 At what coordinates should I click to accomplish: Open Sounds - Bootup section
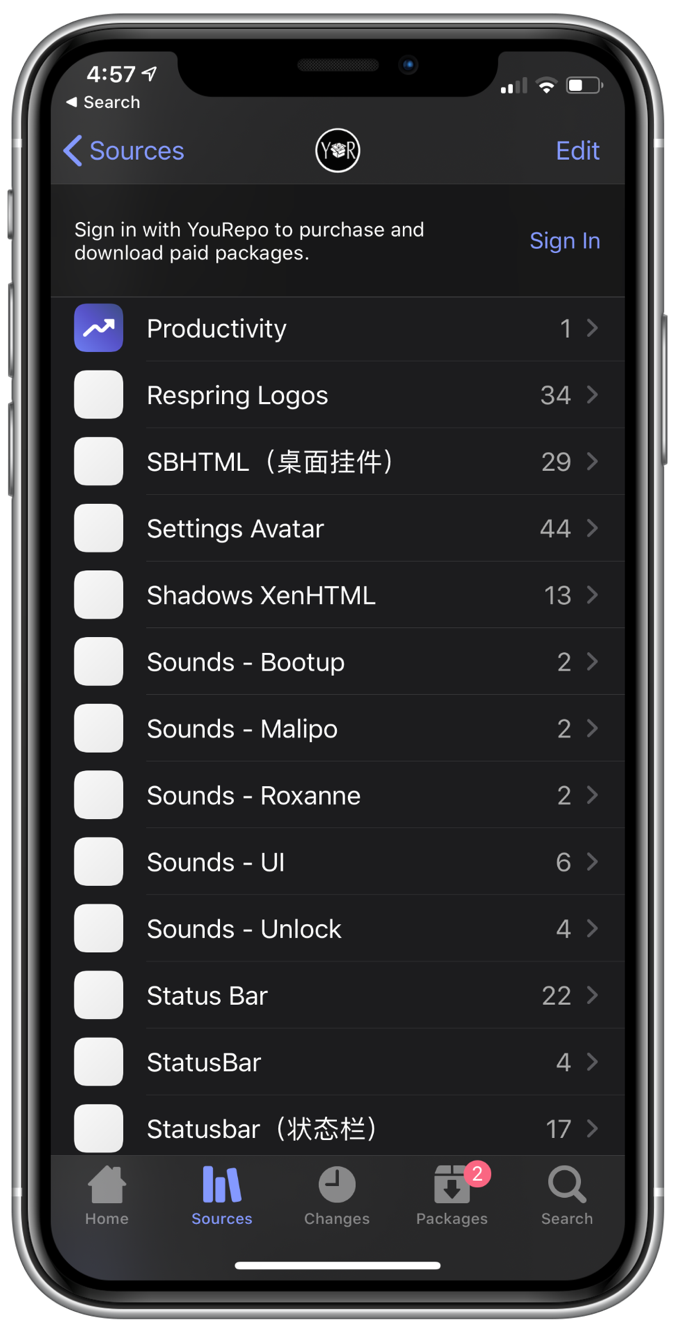click(338, 662)
